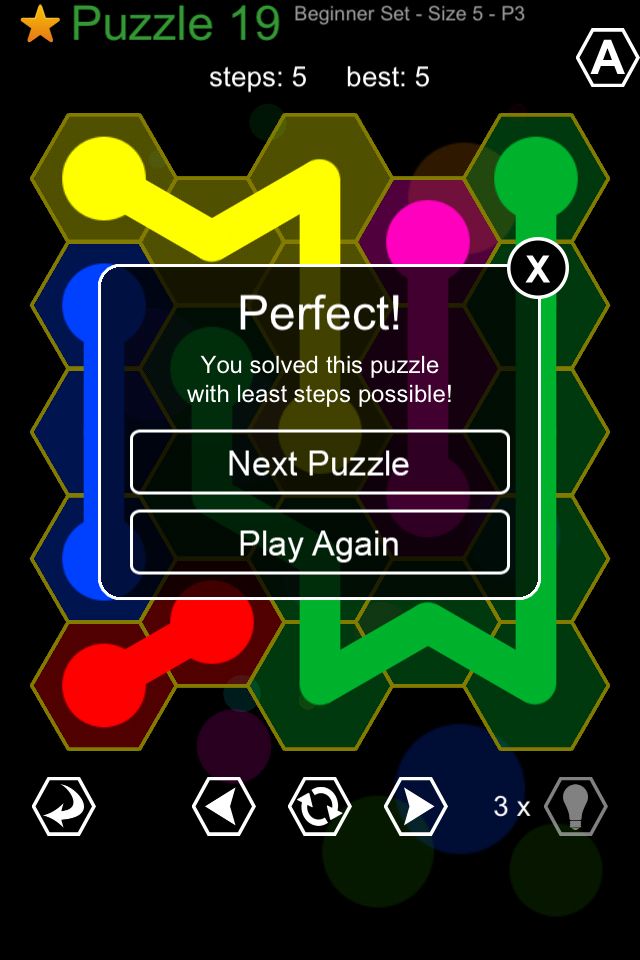Restart the puzzle with the refresh icon

point(319,806)
